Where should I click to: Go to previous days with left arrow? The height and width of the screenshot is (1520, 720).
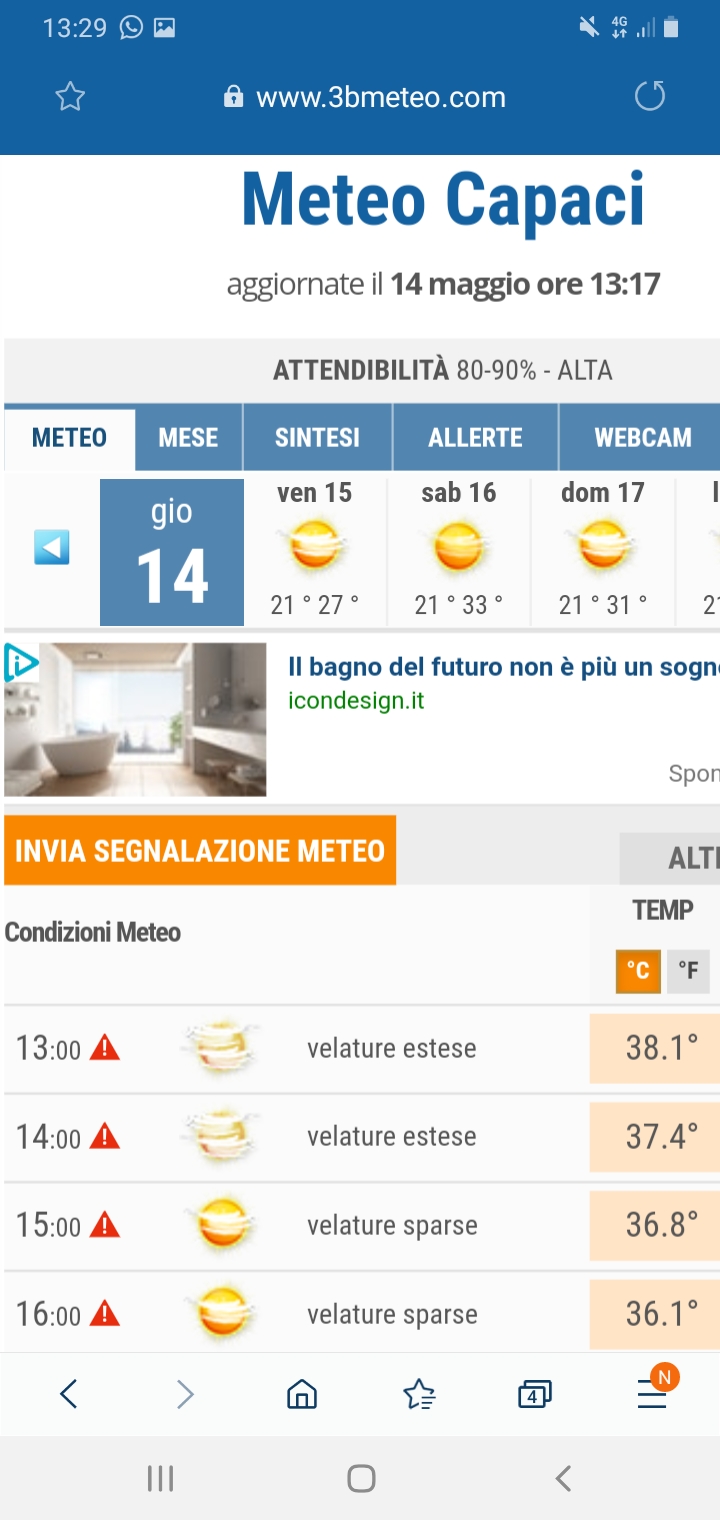51,547
